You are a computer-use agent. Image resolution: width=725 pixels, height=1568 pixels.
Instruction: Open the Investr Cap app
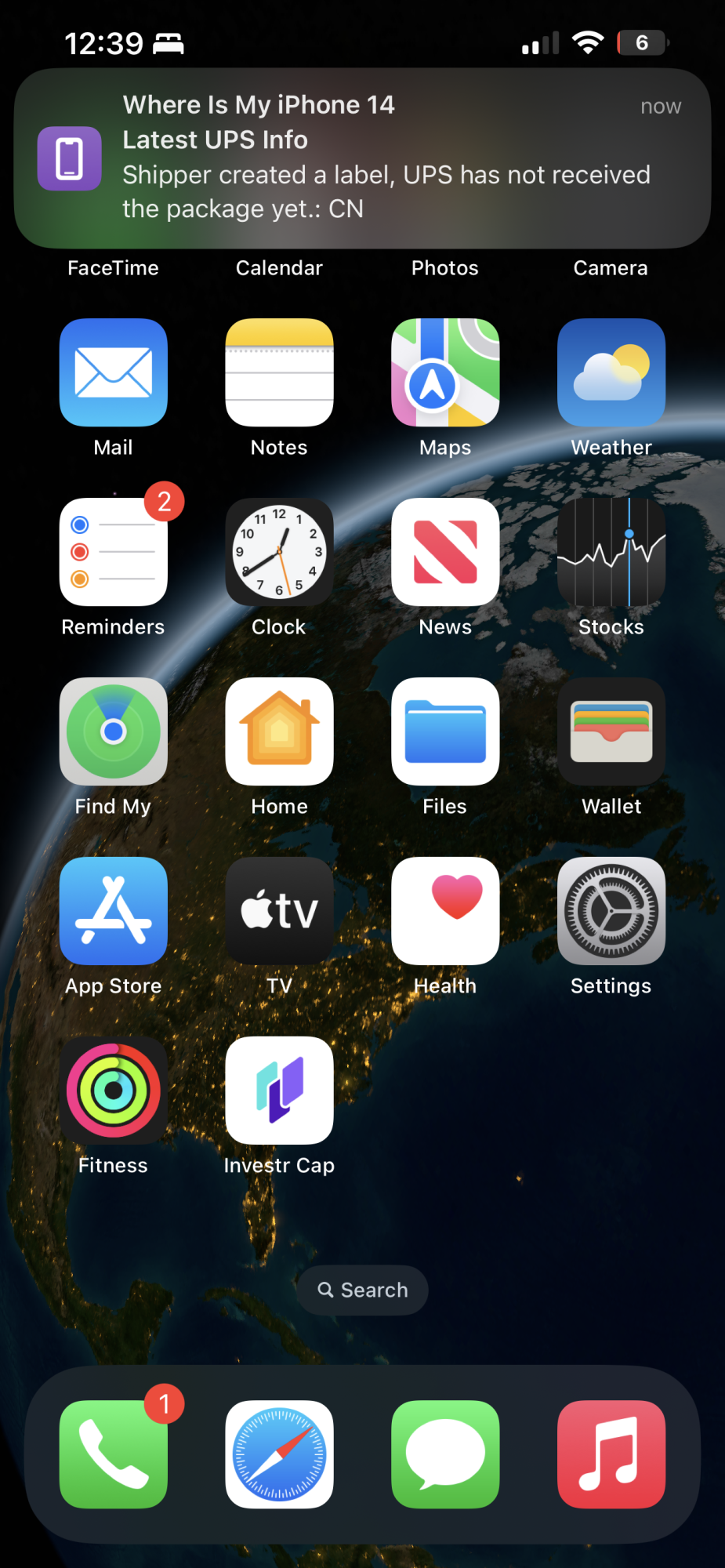coord(279,1091)
